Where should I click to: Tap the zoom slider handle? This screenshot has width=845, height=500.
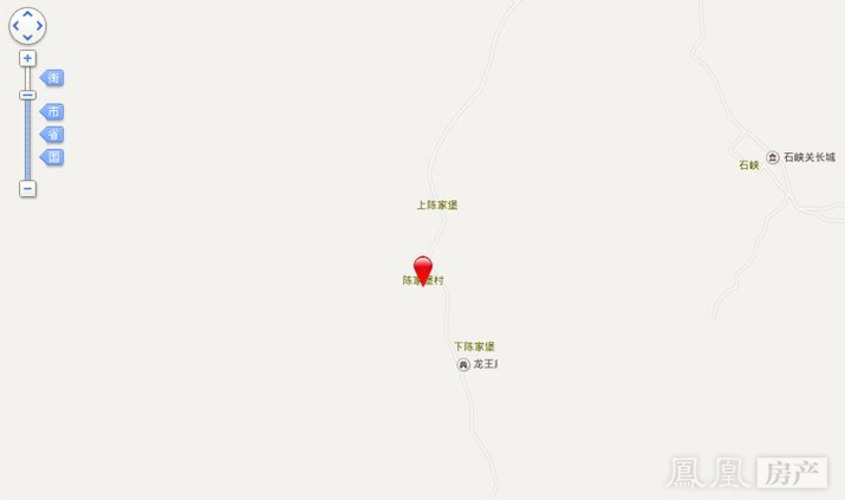(x=28, y=95)
